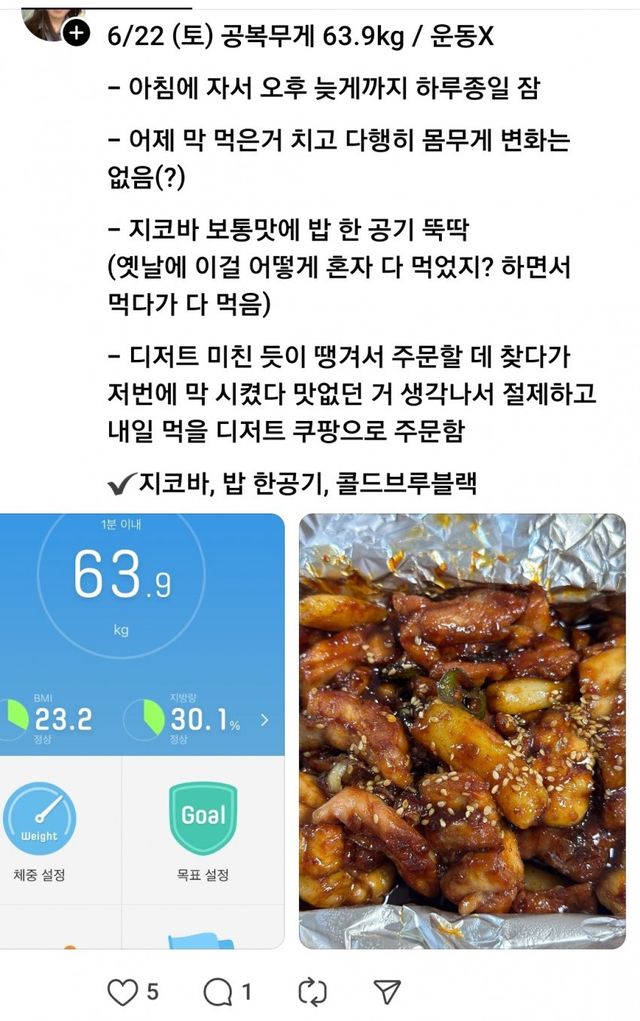Open the comment reply icon
The width and height of the screenshot is (640, 1021).
click(x=217, y=991)
